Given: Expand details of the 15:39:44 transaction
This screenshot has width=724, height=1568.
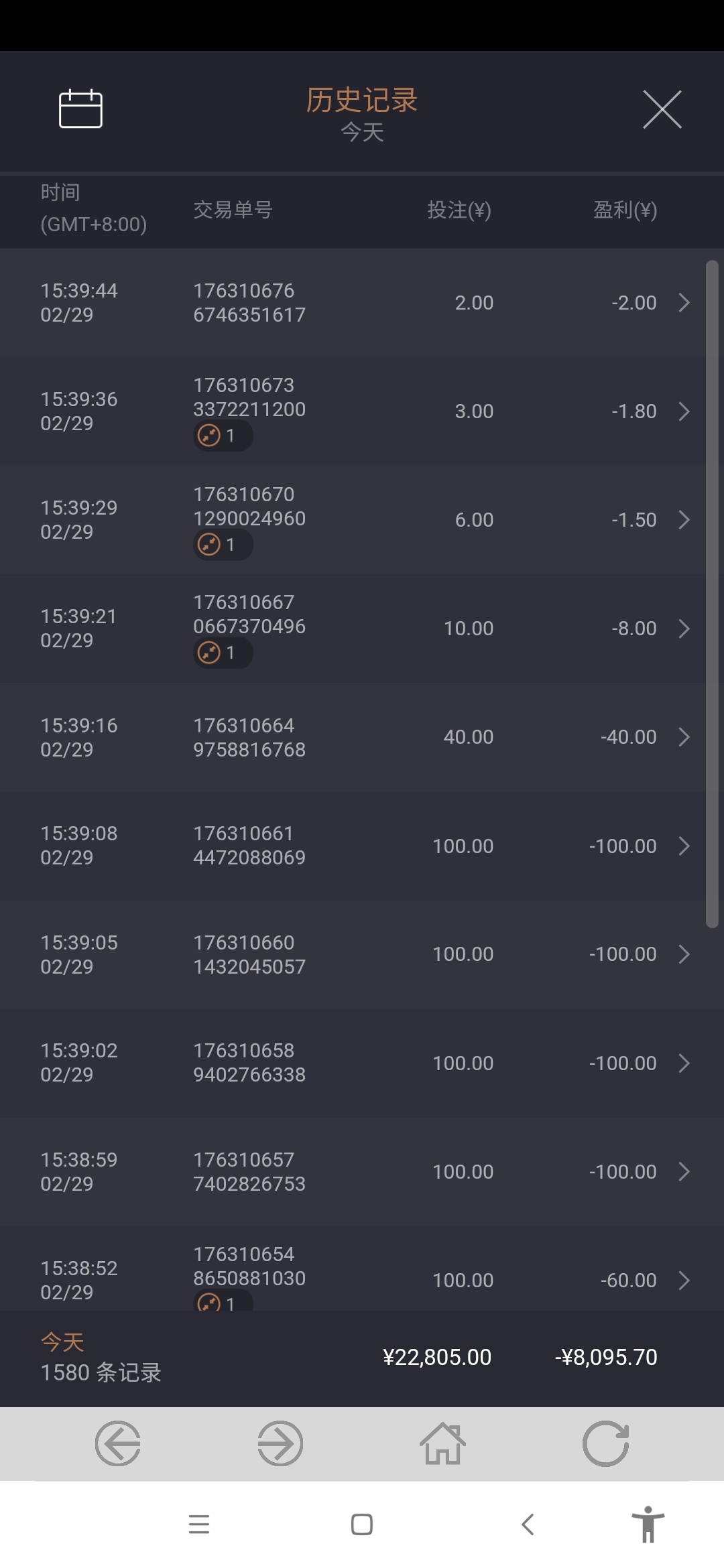Looking at the screenshot, I should coord(684,302).
